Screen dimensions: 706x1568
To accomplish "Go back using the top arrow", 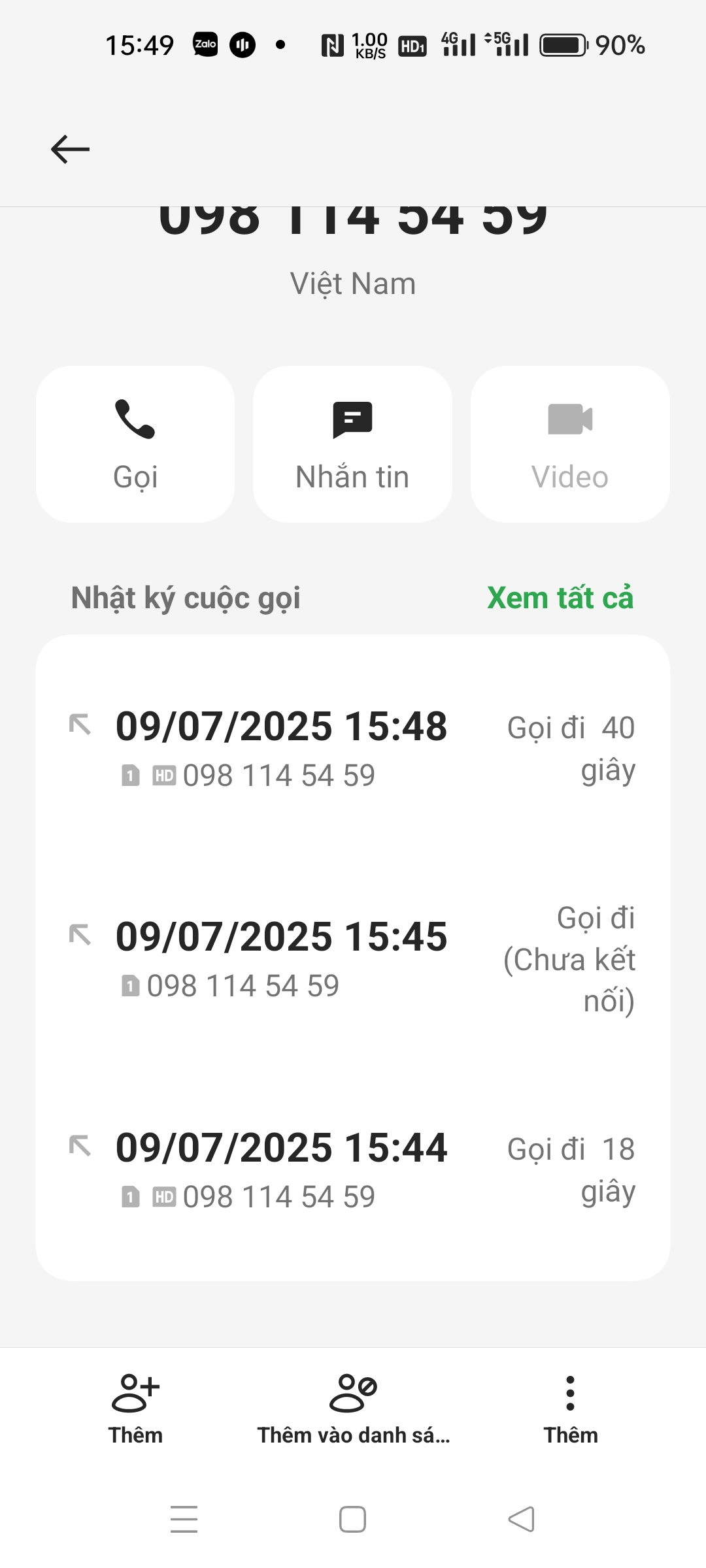I will tap(70, 149).
